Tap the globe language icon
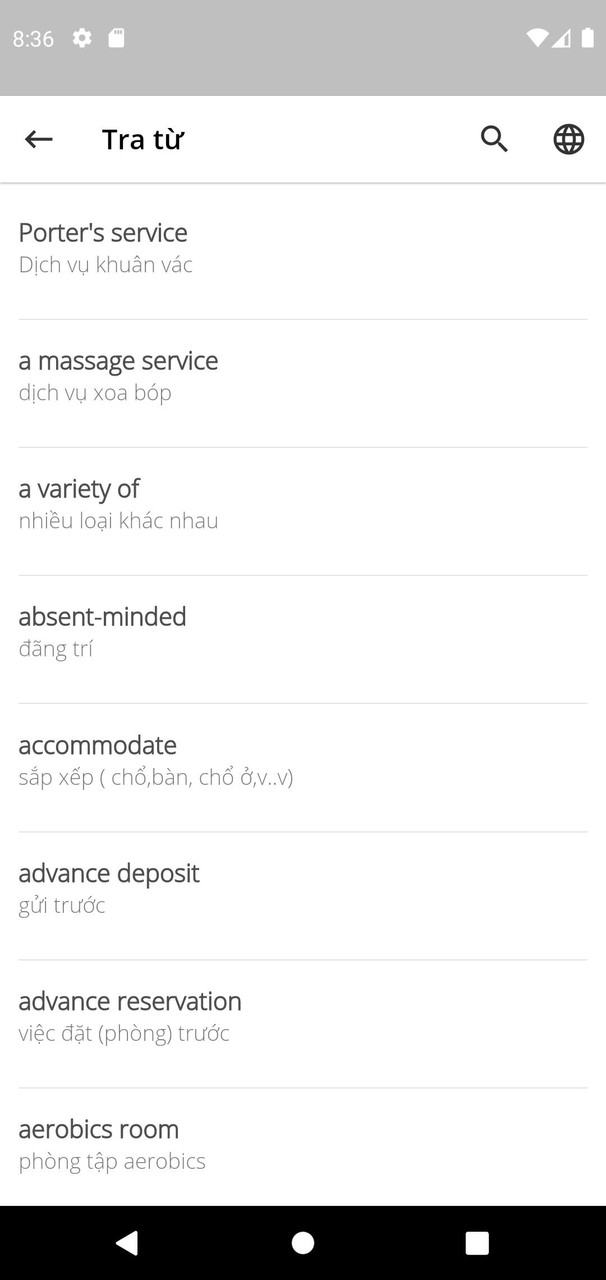Screen dimensions: 606x1280 [x=568, y=139]
